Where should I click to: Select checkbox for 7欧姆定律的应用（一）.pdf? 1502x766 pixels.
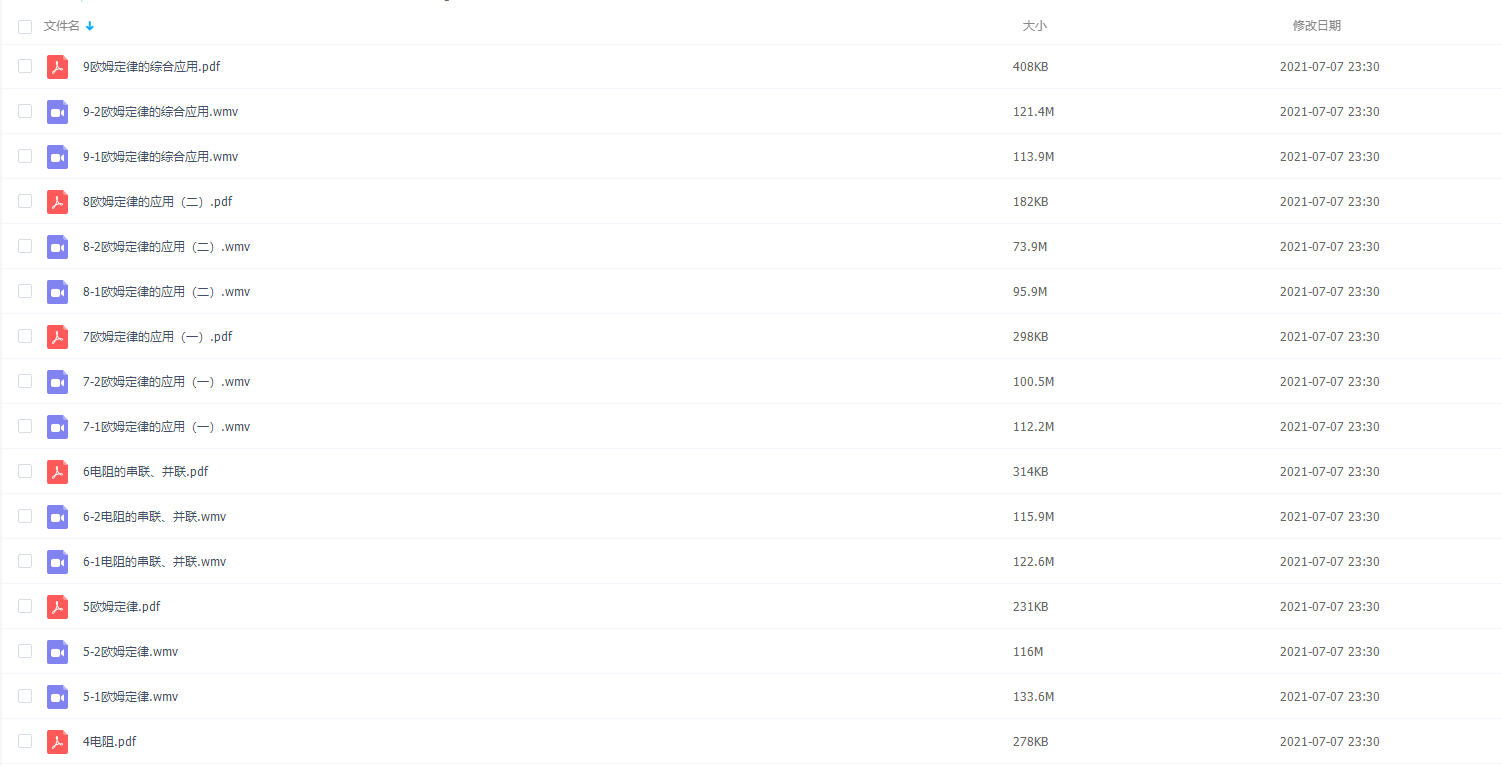[25, 337]
